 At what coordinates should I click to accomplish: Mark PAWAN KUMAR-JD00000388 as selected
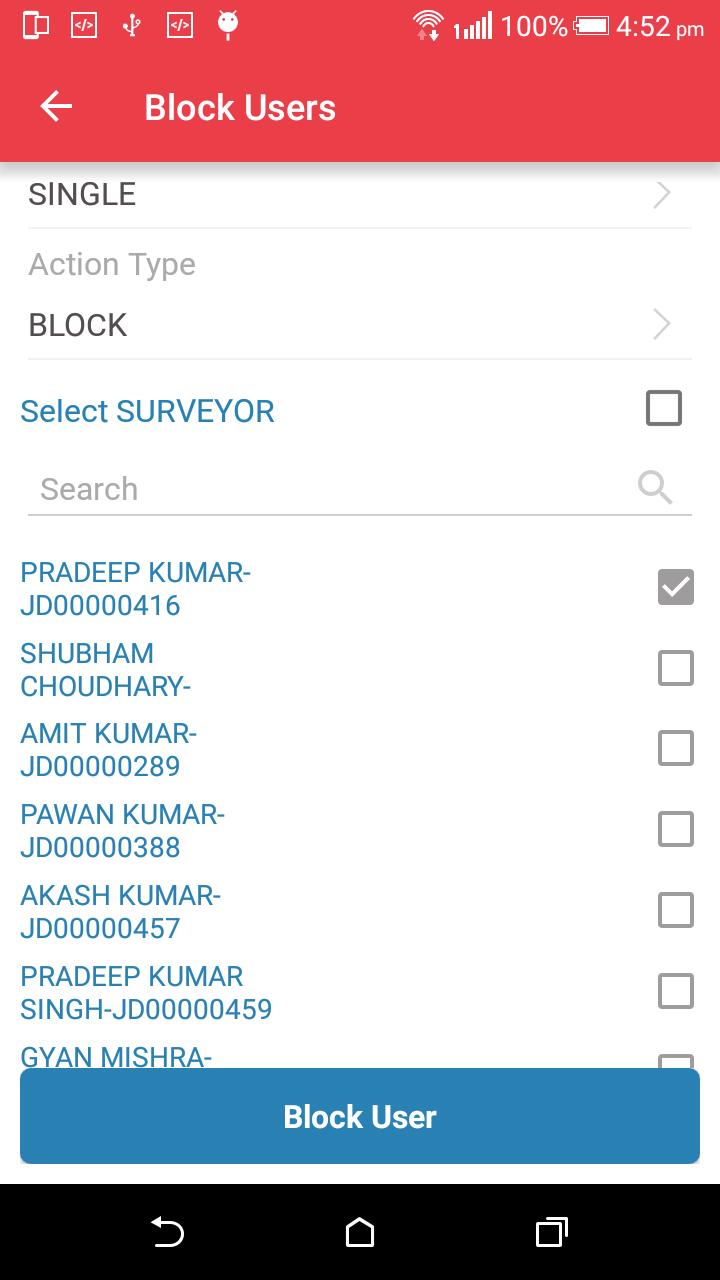(676, 829)
